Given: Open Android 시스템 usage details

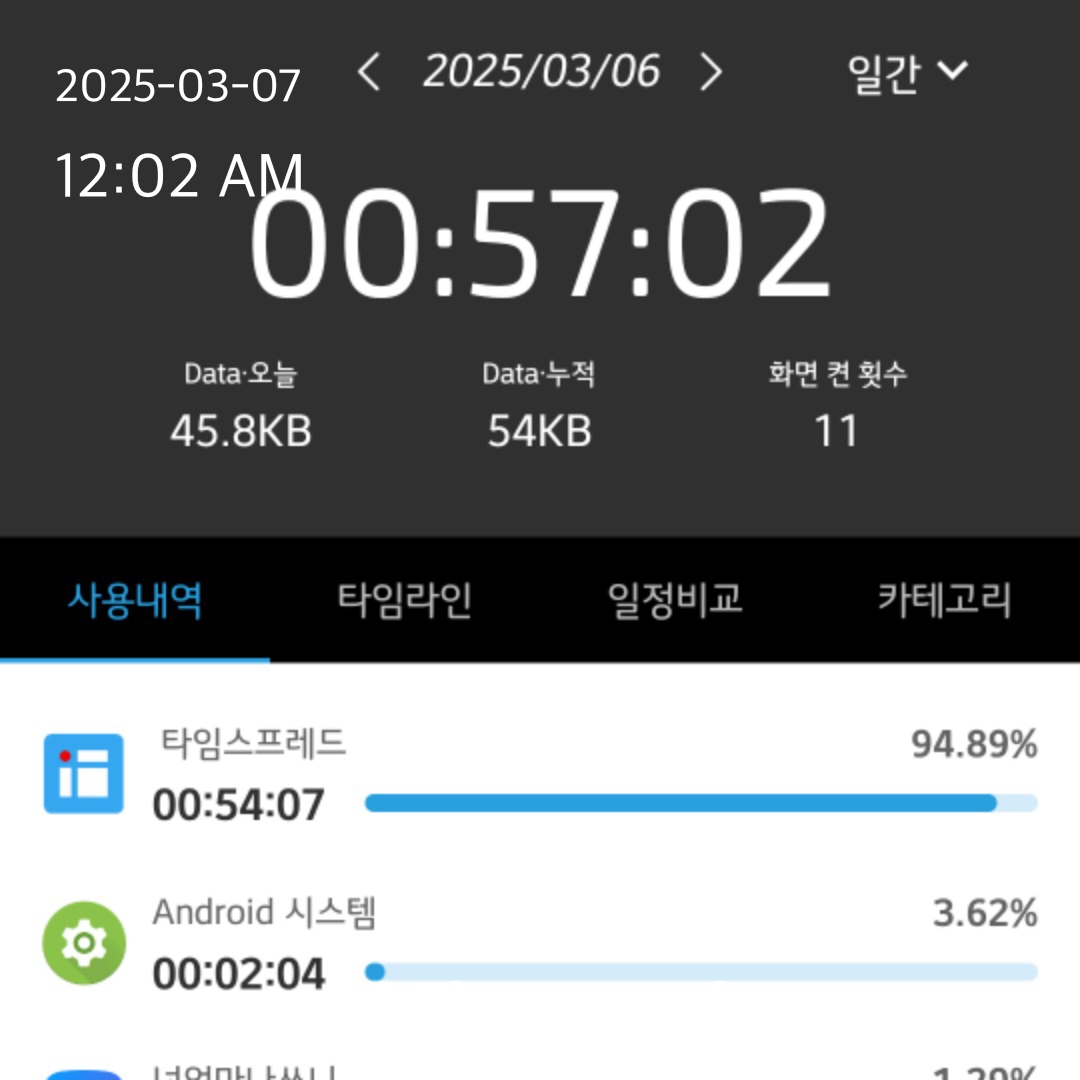Looking at the screenshot, I should click(x=540, y=943).
